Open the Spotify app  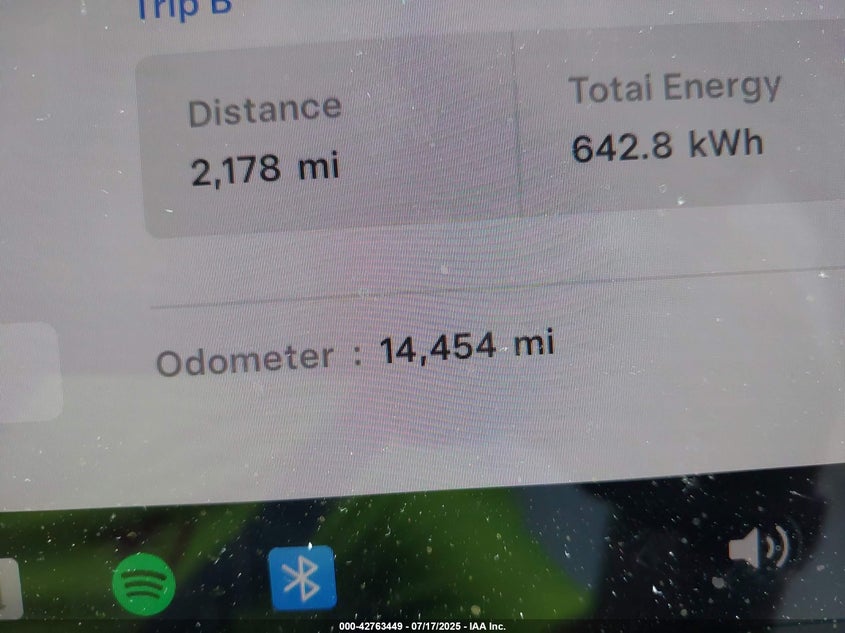click(x=144, y=583)
